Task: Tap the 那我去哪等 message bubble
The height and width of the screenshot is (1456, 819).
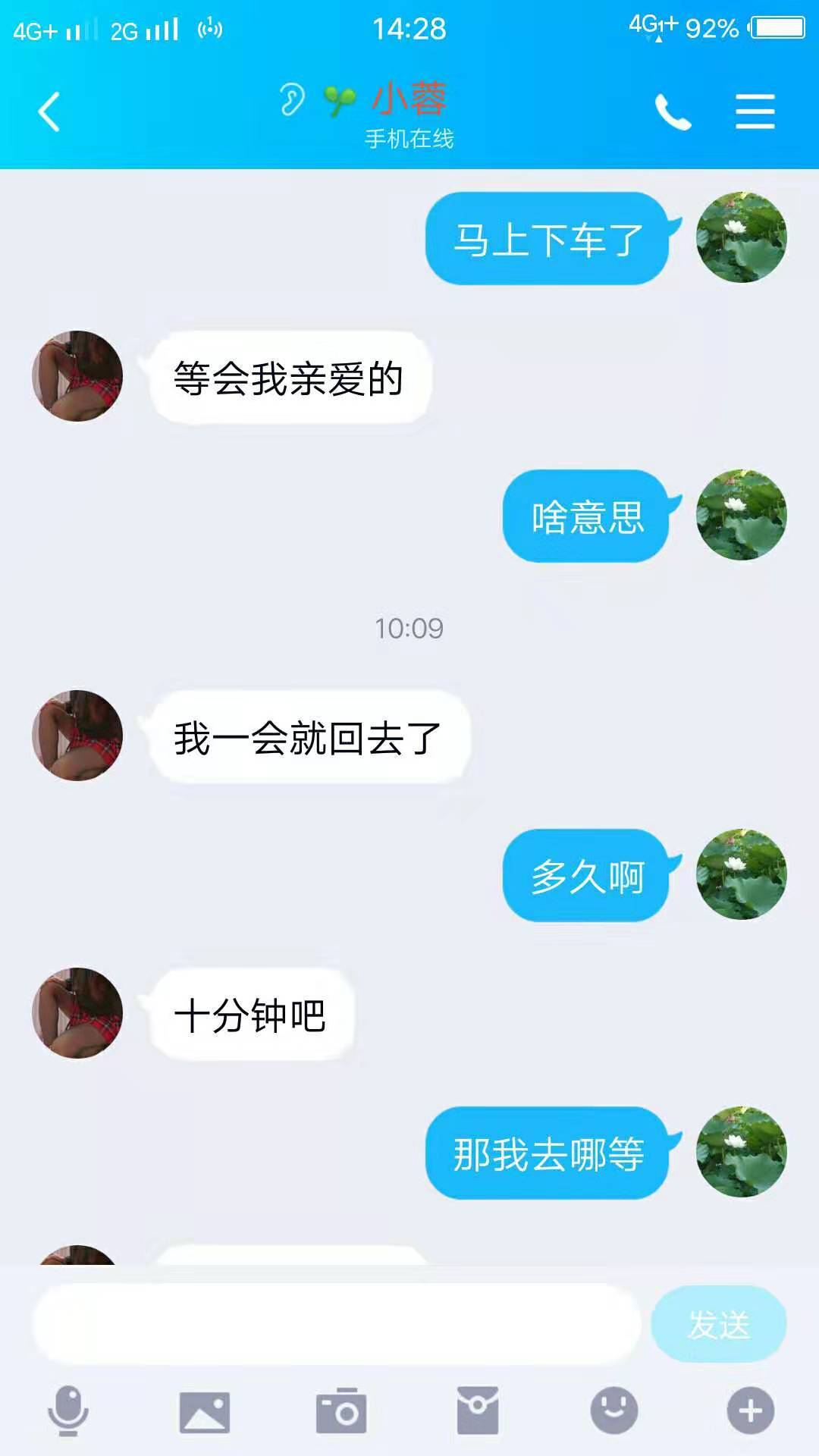Action: [548, 1153]
